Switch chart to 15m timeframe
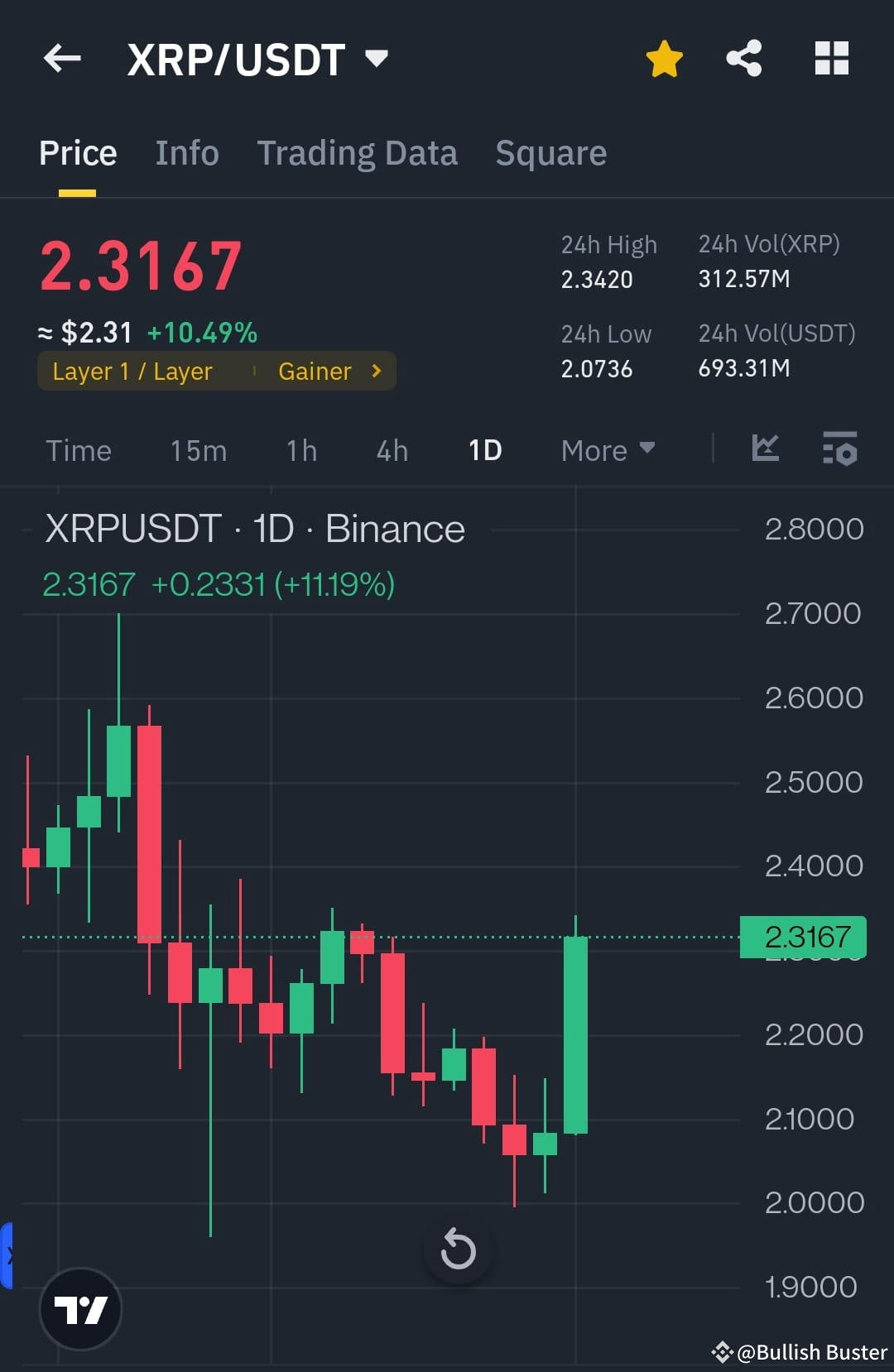The image size is (894, 1372). (x=198, y=449)
